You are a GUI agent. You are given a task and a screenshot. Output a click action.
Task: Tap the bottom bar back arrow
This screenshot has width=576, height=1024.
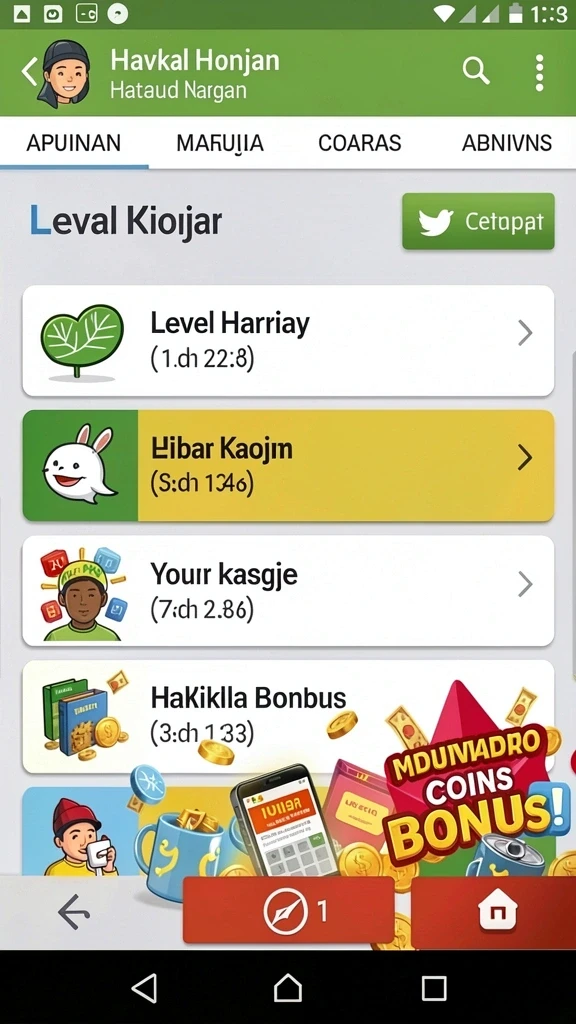pyautogui.click(x=74, y=912)
